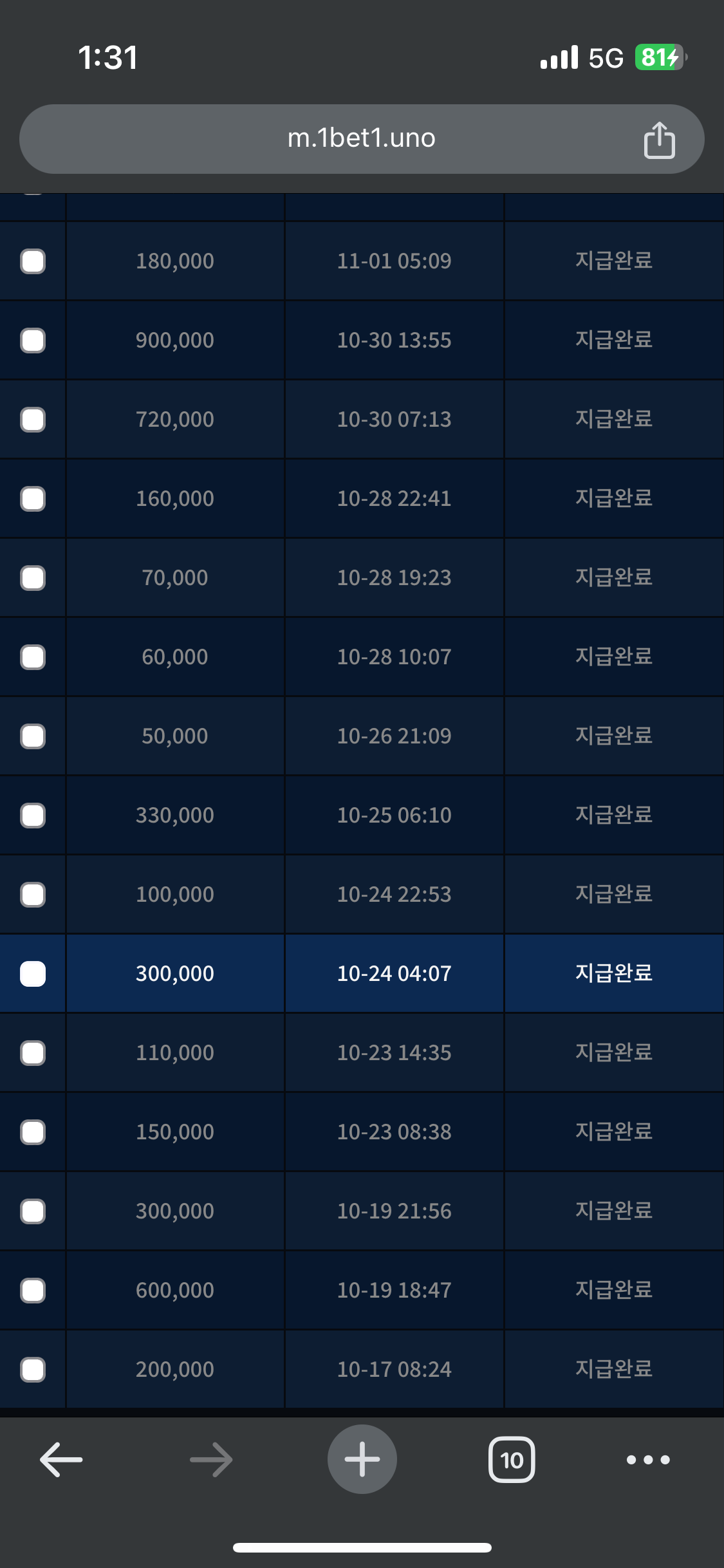Viewport: 724px width, 1568px height.
Task: Select the checkbox dated 10-24 04:07
Action: point(33,974)
